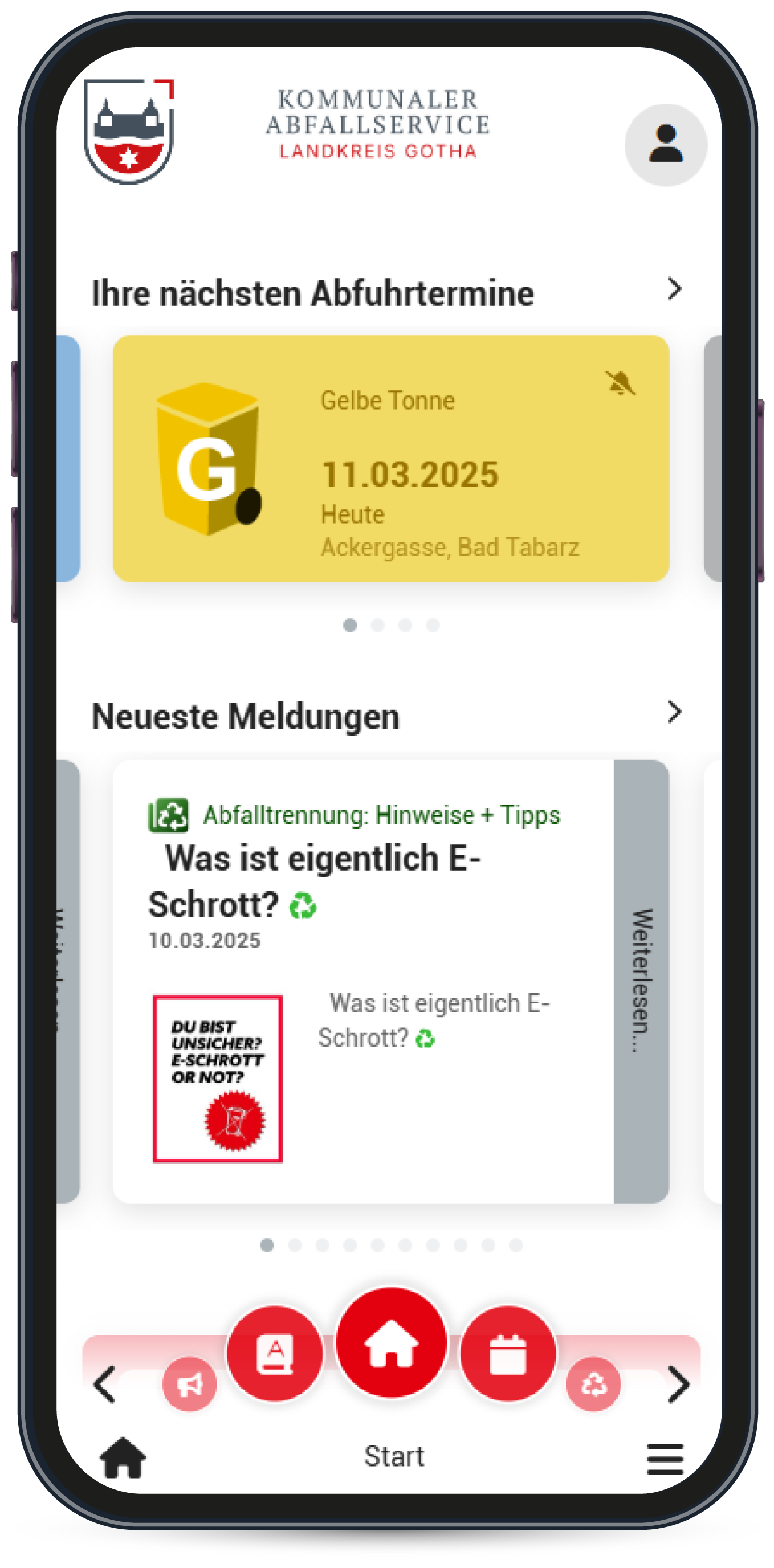The height and width of the screenshot is (1568, 774).
Task: Open the megaphone announcements button
Action: [x=189, y=1384]
